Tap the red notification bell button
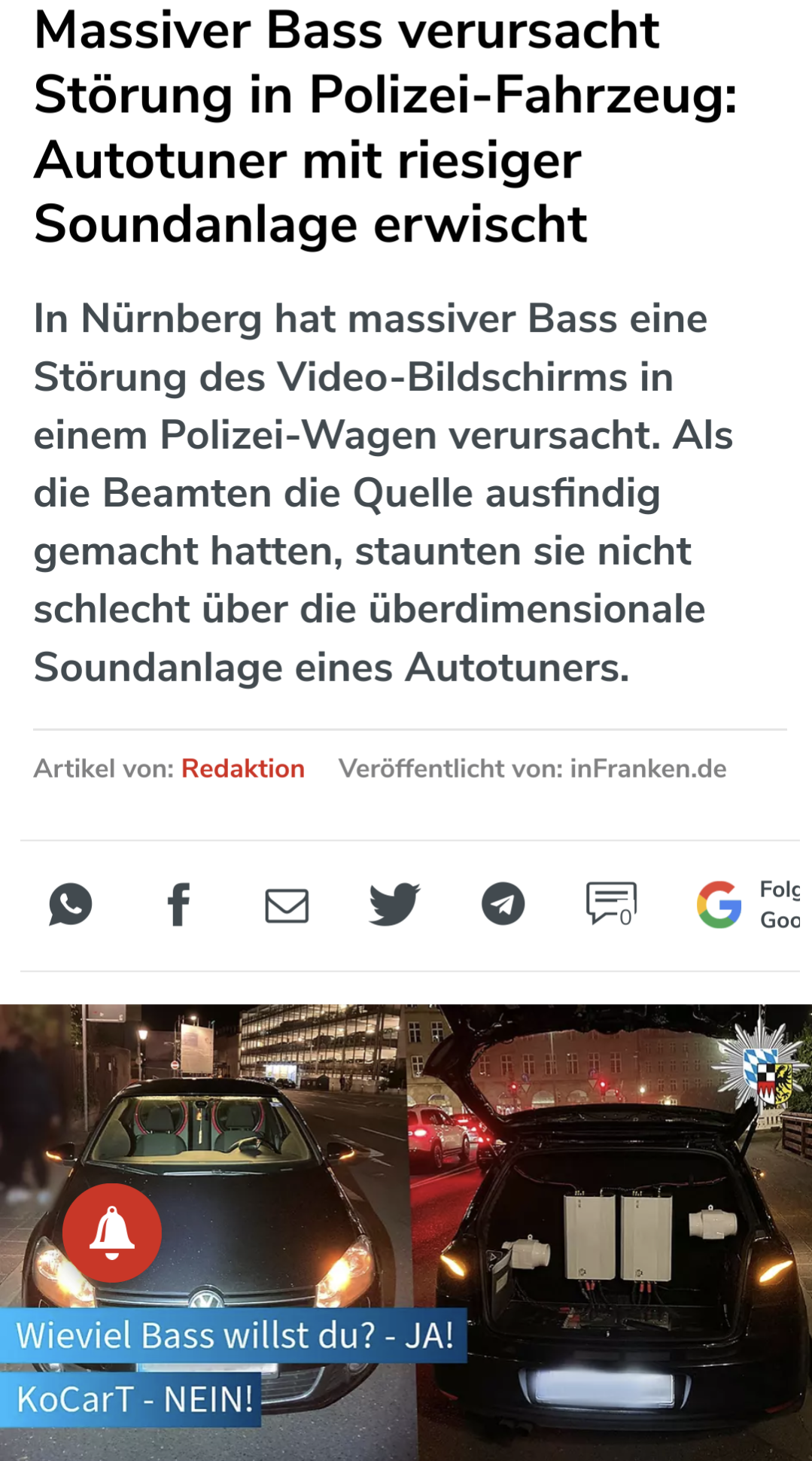Viewport: 812px width, 1461px height. pyautogui.click(x=112, y=1233)
